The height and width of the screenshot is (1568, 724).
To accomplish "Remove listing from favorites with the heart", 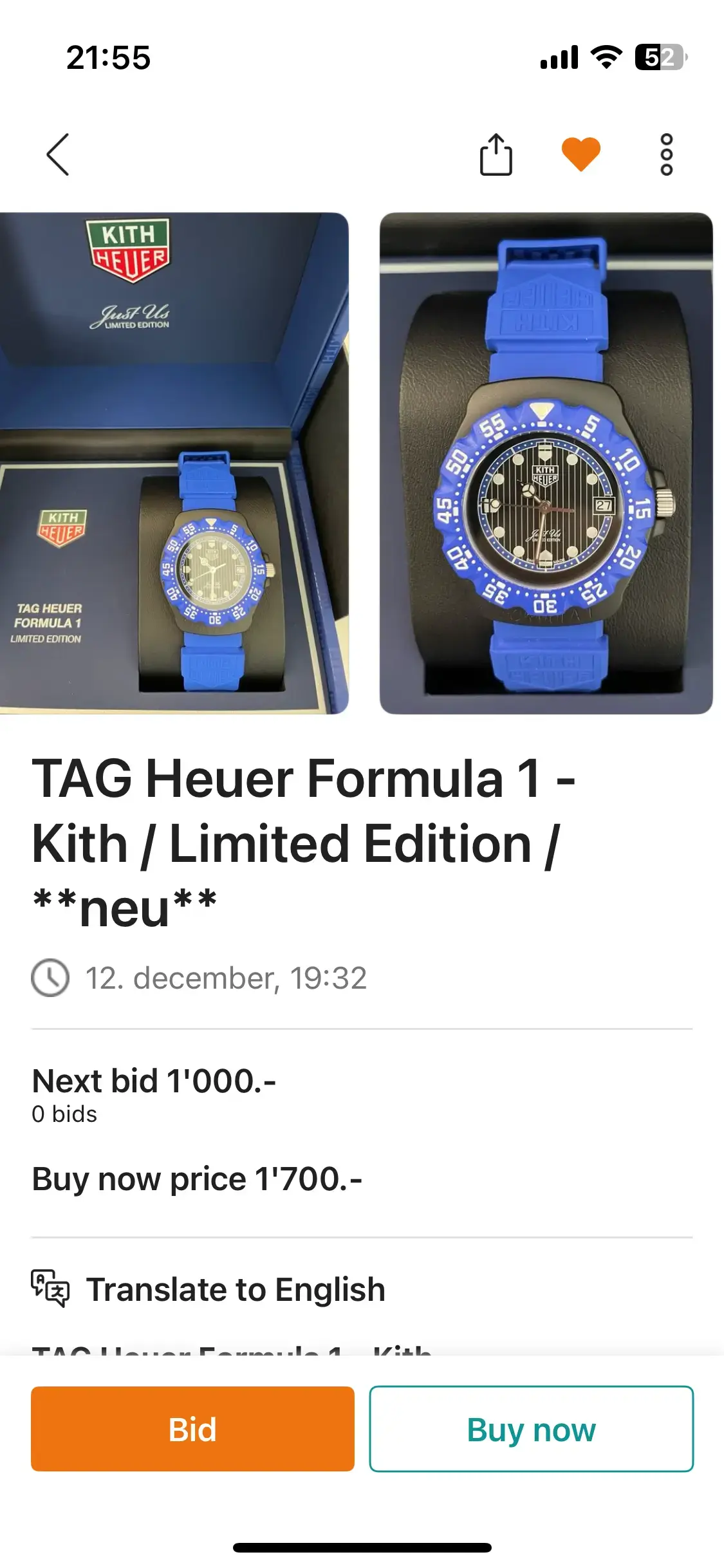I will [580, 154].
